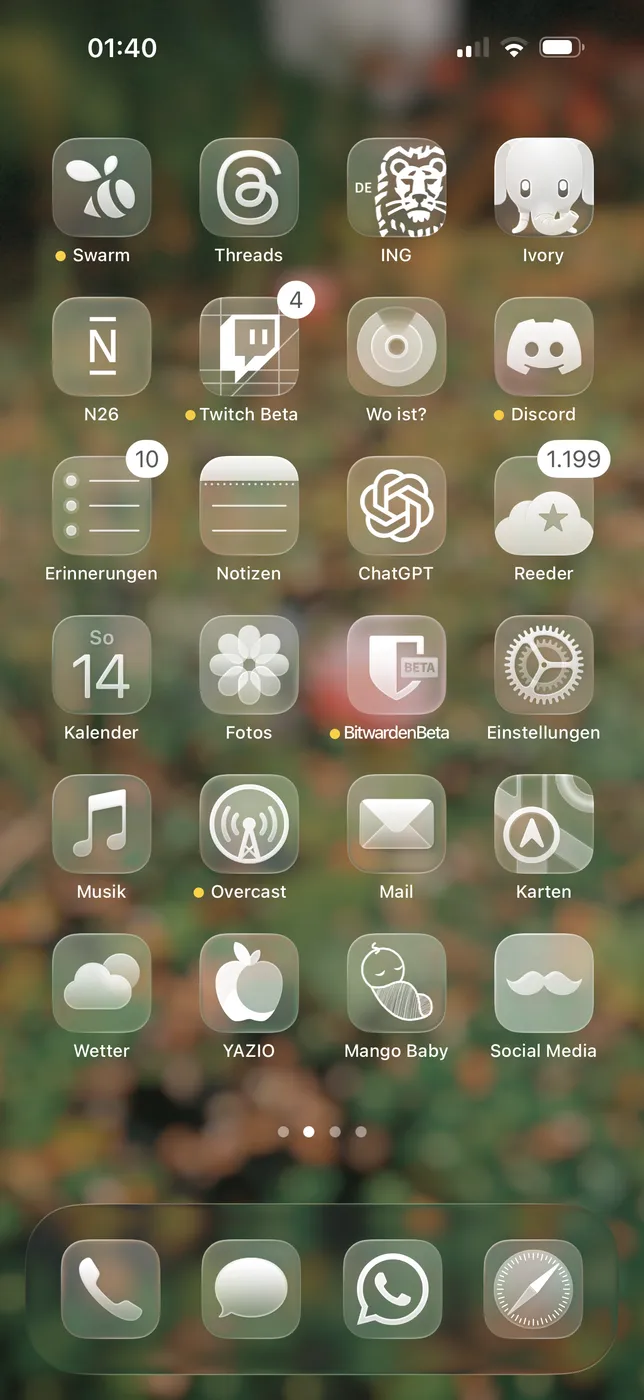The image size is (644, 1400).
Task: Launch WhatsApp from the dock
Action: pos(392,1289)
